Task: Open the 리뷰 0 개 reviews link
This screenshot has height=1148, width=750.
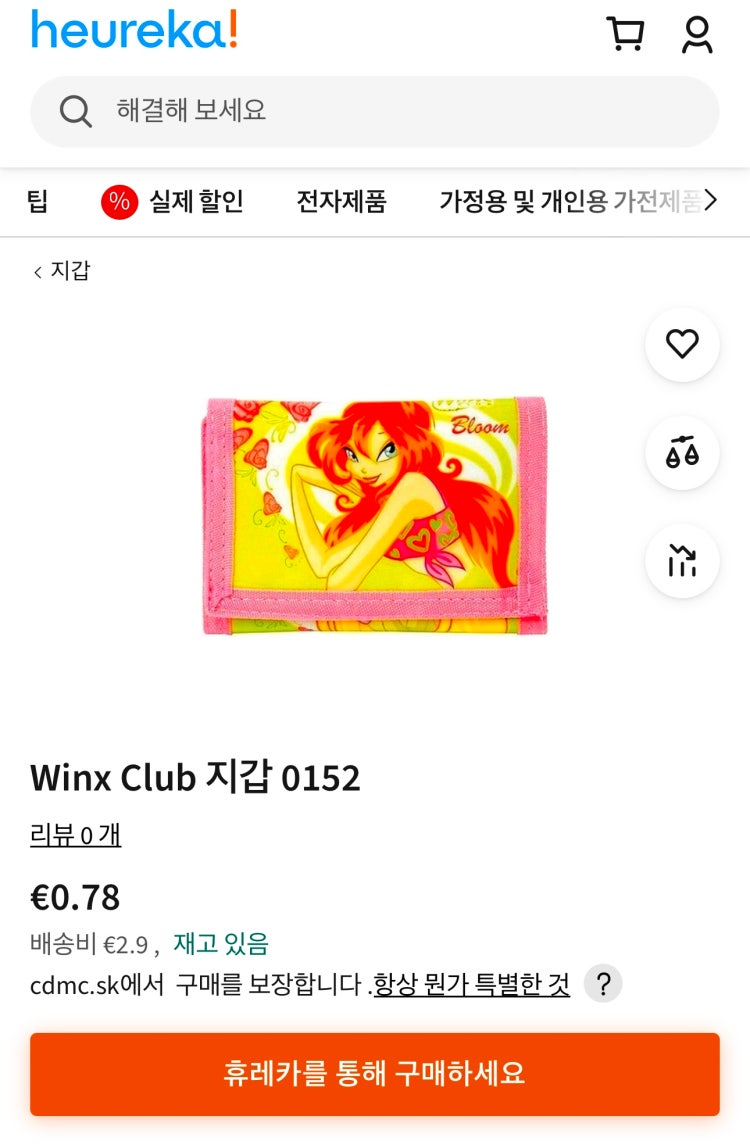Action: click(x=76, y=834)
